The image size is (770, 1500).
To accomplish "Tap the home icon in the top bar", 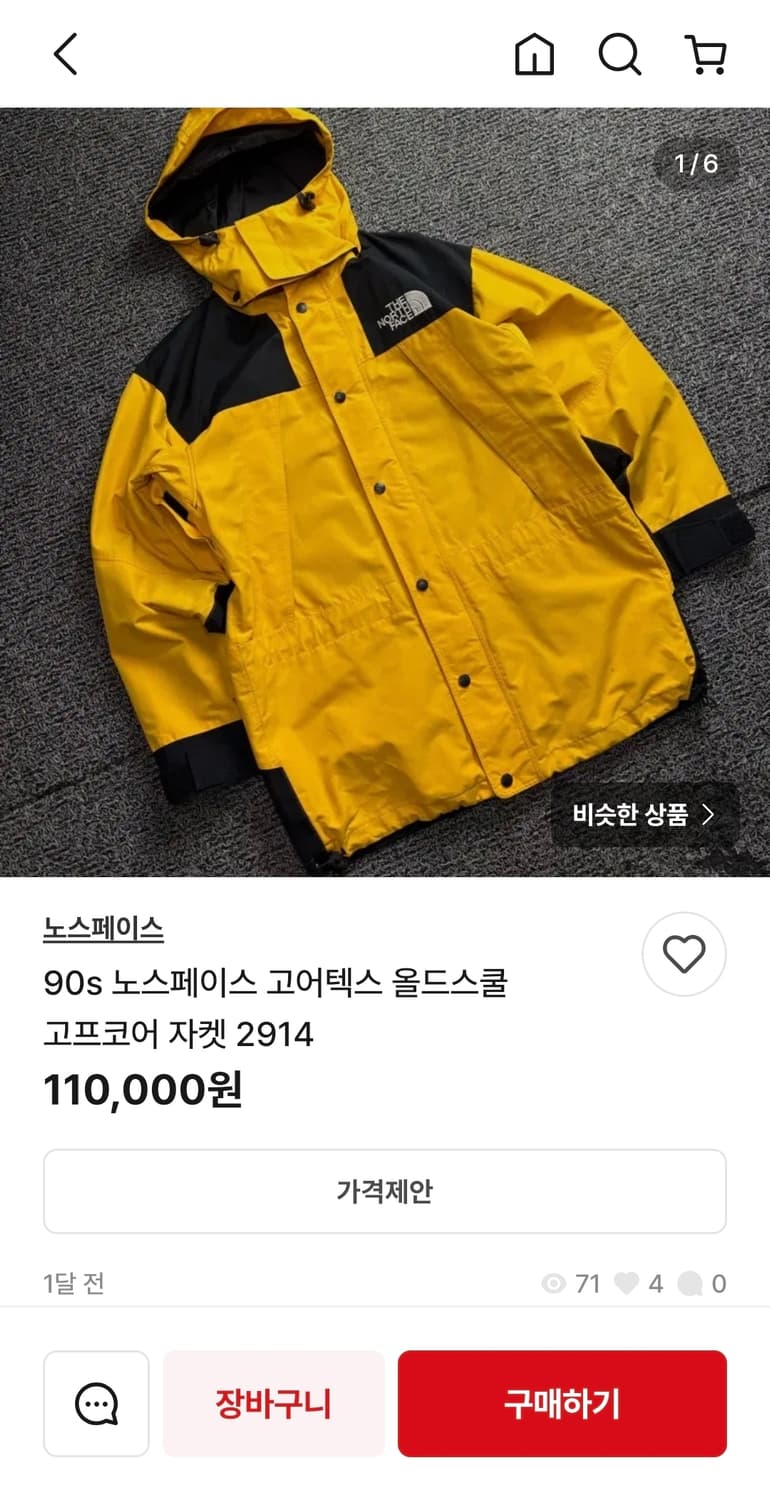I will [535, 55].
